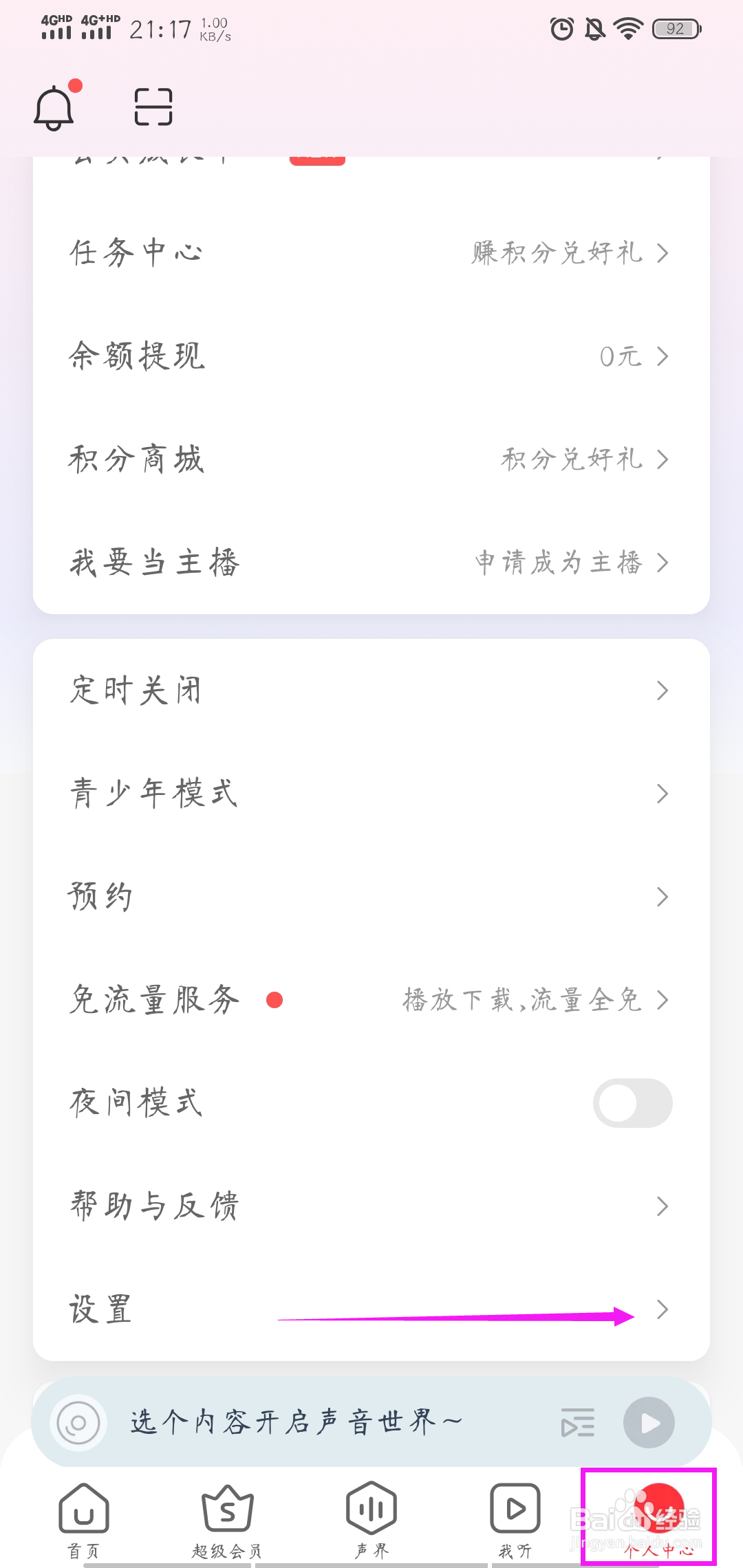Open 免流量服务 row
743x1568 pixels.
pos(371,999)
